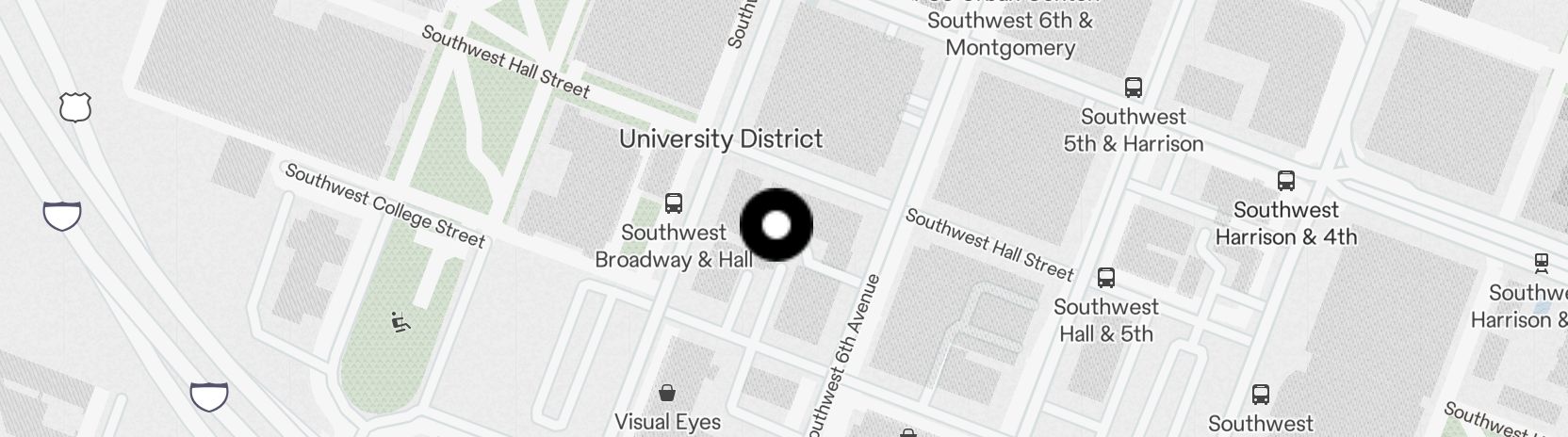Image resolution: width=1568 pixels, height=437 pixels.
Task: Select the Southwest Harrison & 4th bus stop
Action: point(1286,180)
